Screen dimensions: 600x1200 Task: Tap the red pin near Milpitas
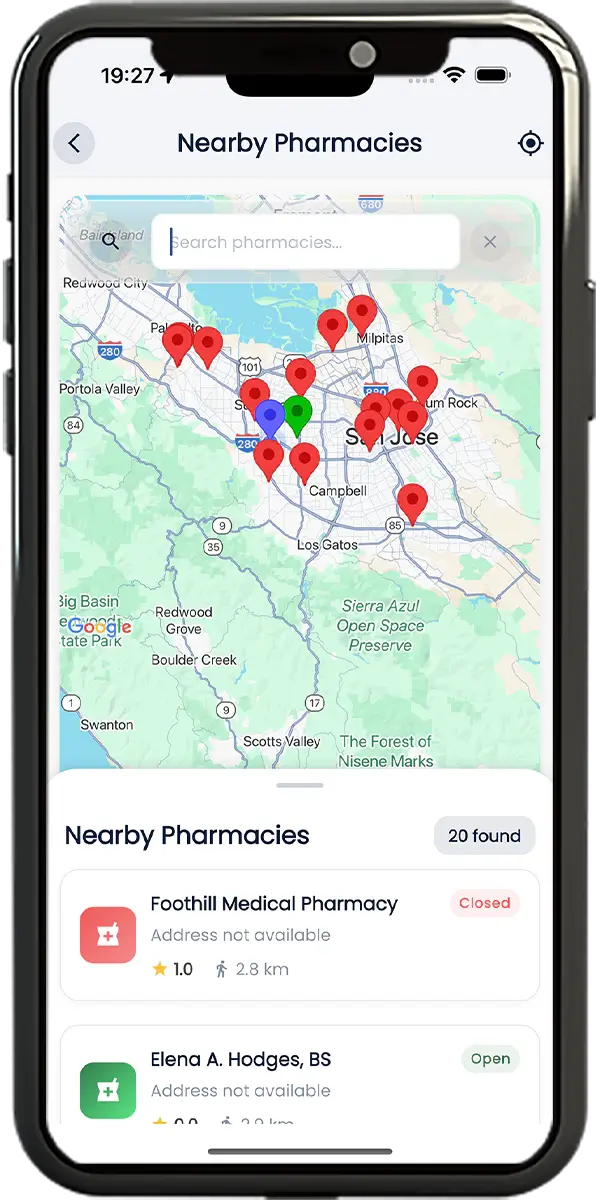click(x=362, y=312)
